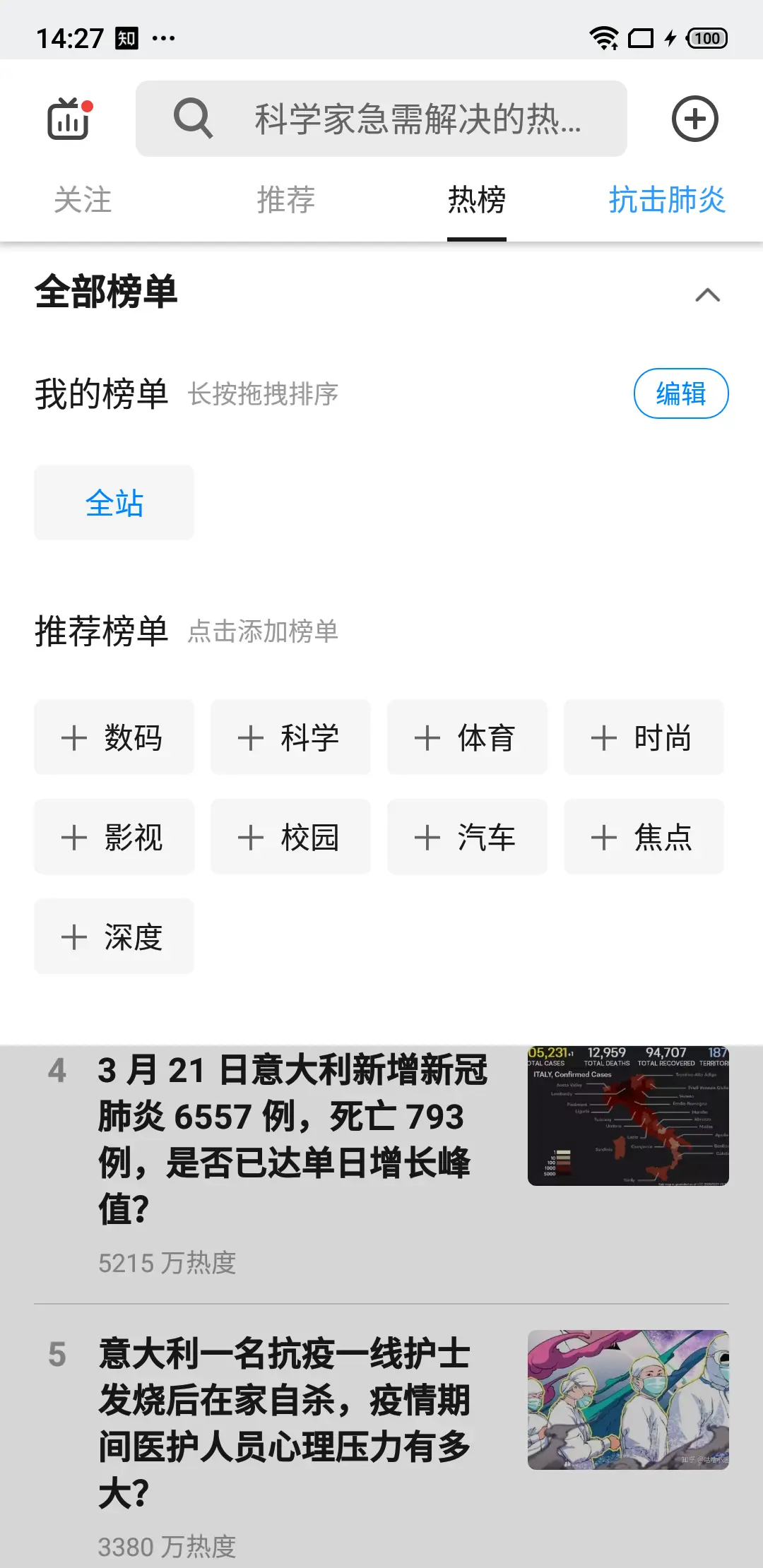Select the 全站 list chip

(x=114, y=503)
